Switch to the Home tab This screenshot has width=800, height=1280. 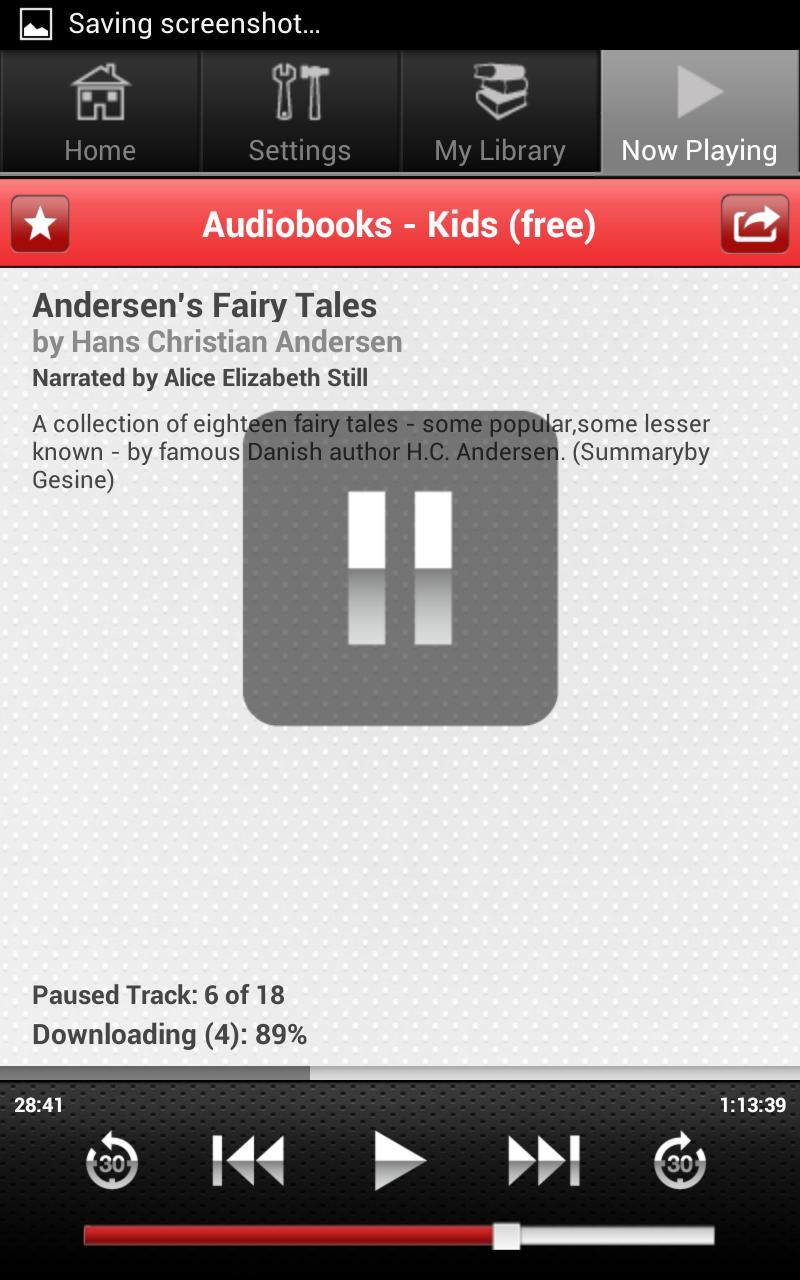pos(100,113)
